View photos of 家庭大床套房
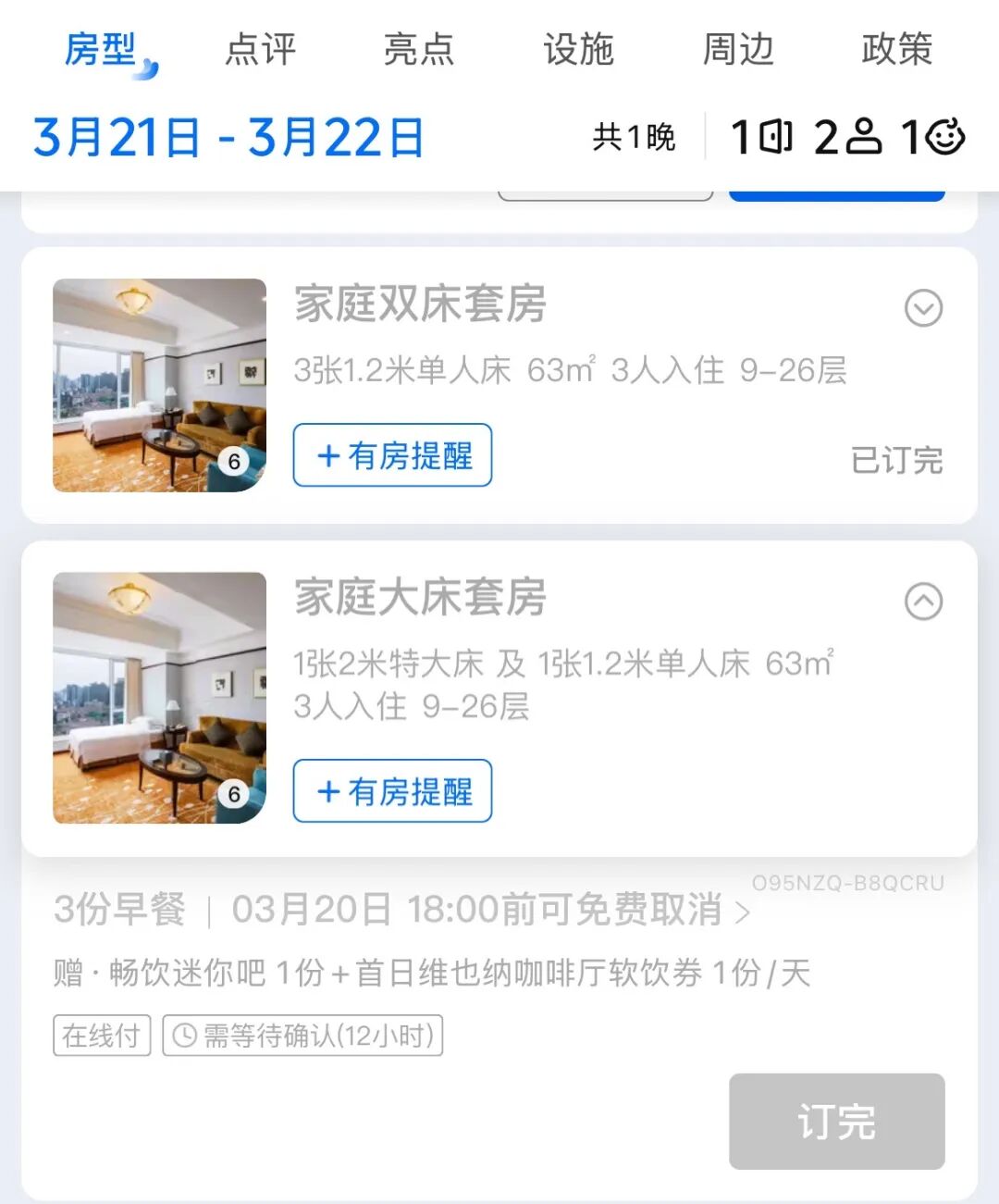 159,698
